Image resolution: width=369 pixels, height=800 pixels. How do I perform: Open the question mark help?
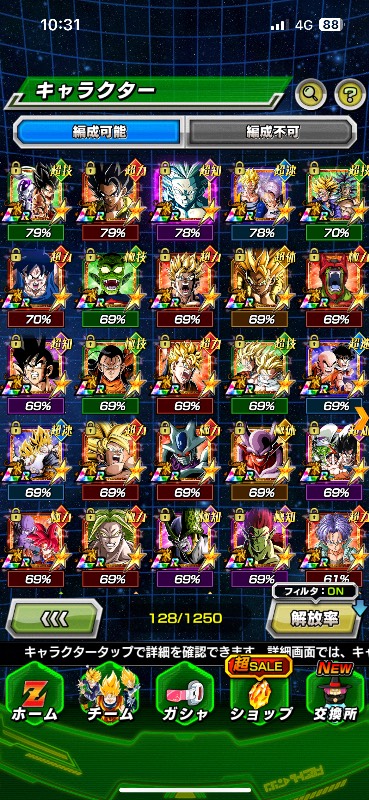point(350,93)
